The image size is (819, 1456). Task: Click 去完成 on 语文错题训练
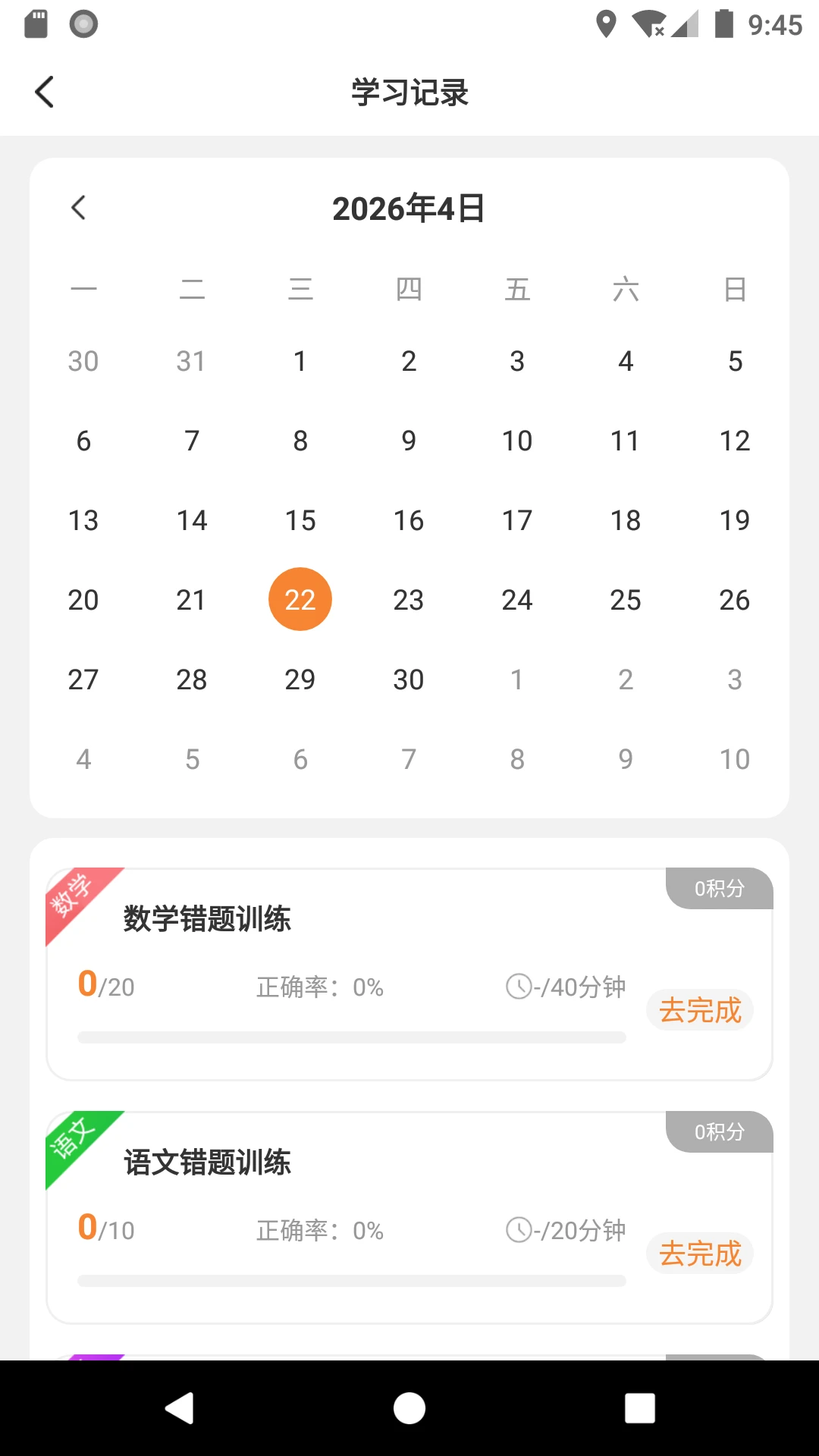[699, 1254]
